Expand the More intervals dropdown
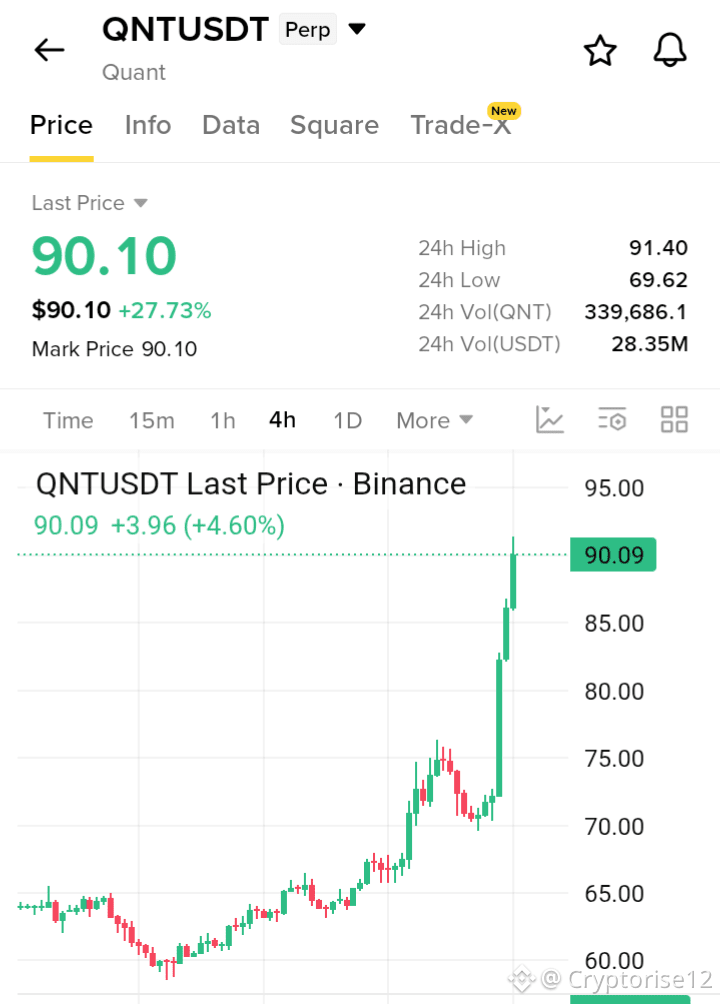720x1004 pixels. [x=434, y=421]
